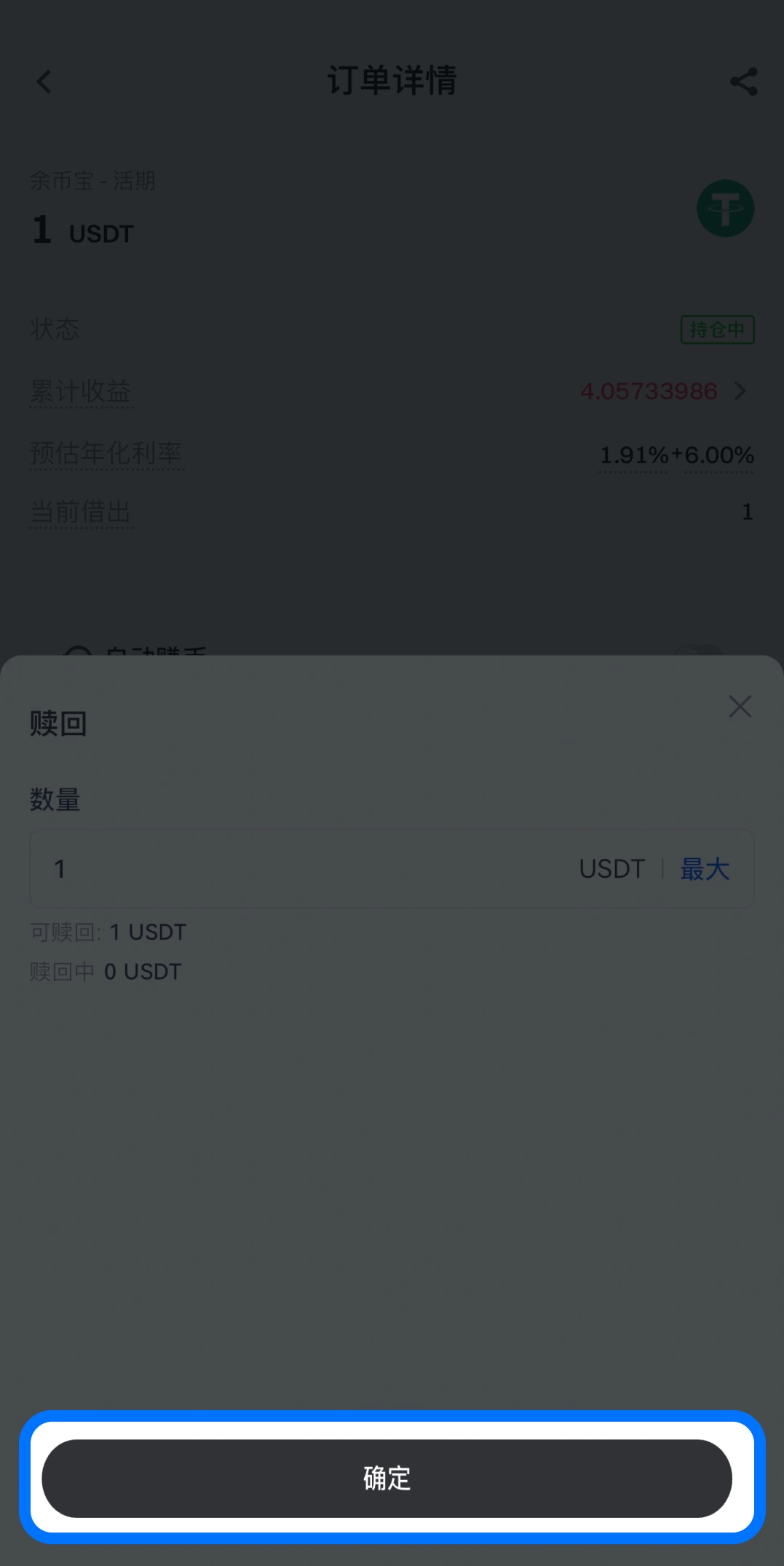Select 最大 to redeem the maximum amount
This screenshot has height=1566, width=784.
pos(704,869)
